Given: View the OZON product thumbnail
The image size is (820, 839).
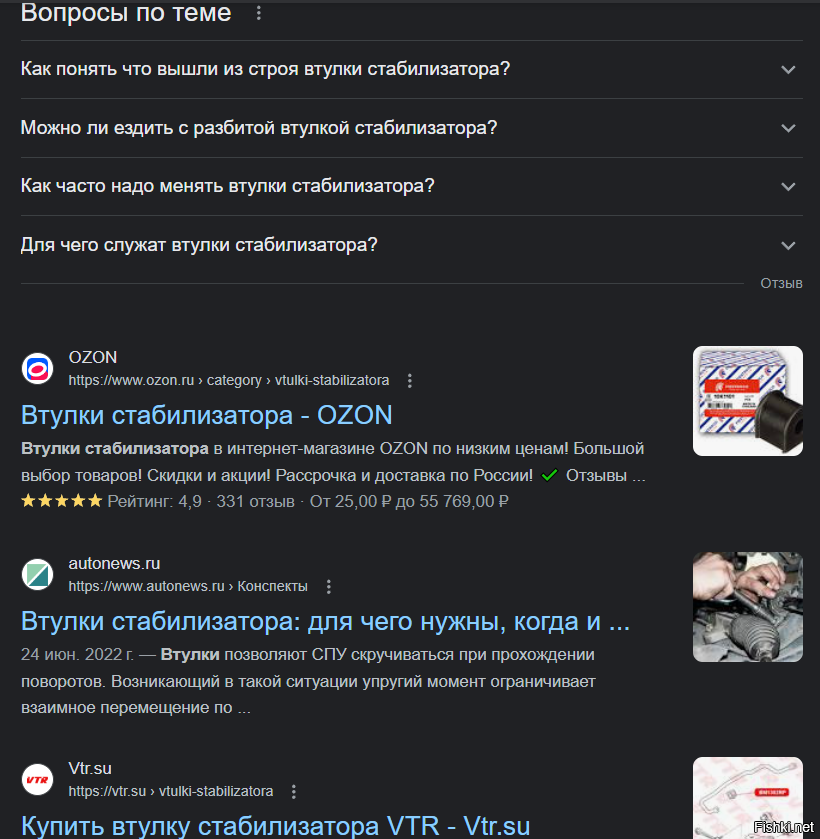Looking at the screenshot, I should pos(748,401).
